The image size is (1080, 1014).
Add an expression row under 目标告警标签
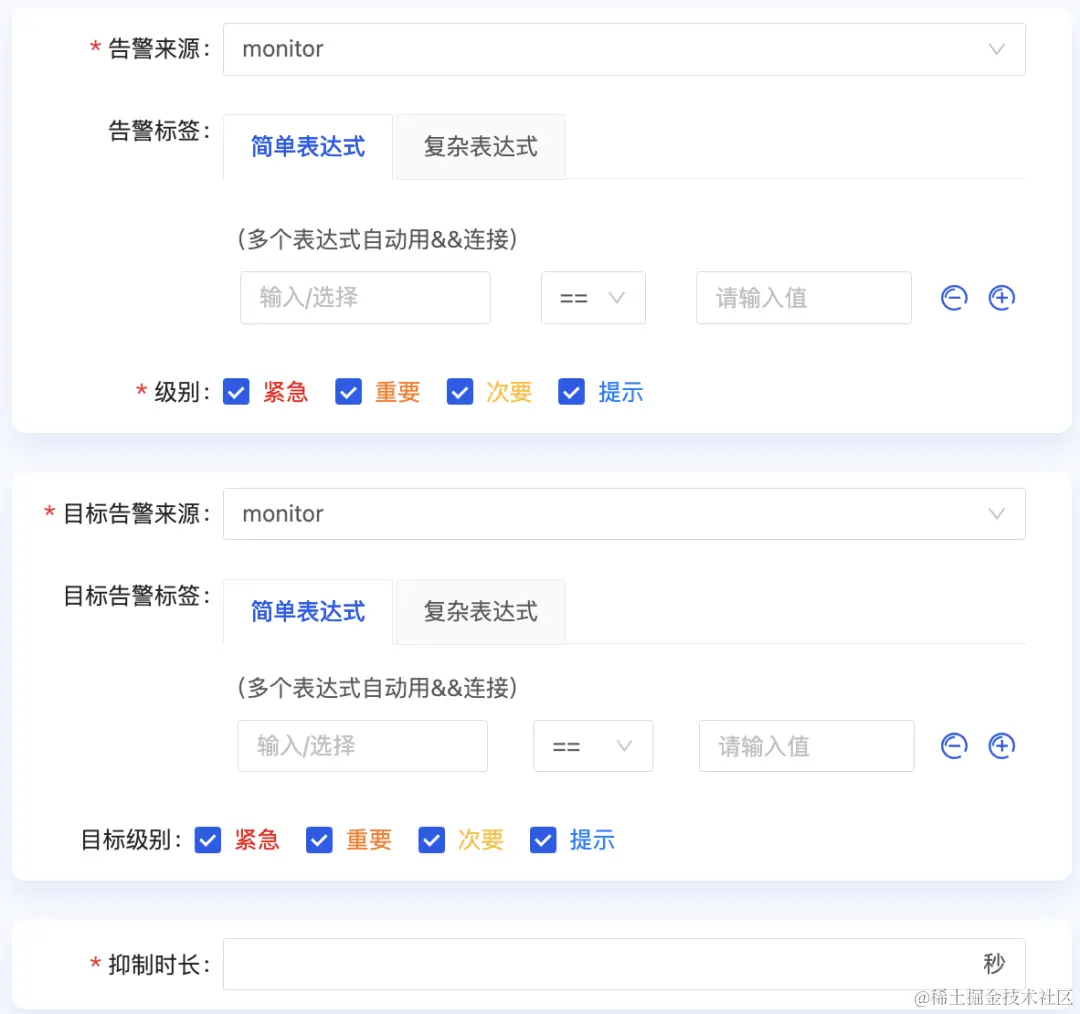coord(1001,745)
